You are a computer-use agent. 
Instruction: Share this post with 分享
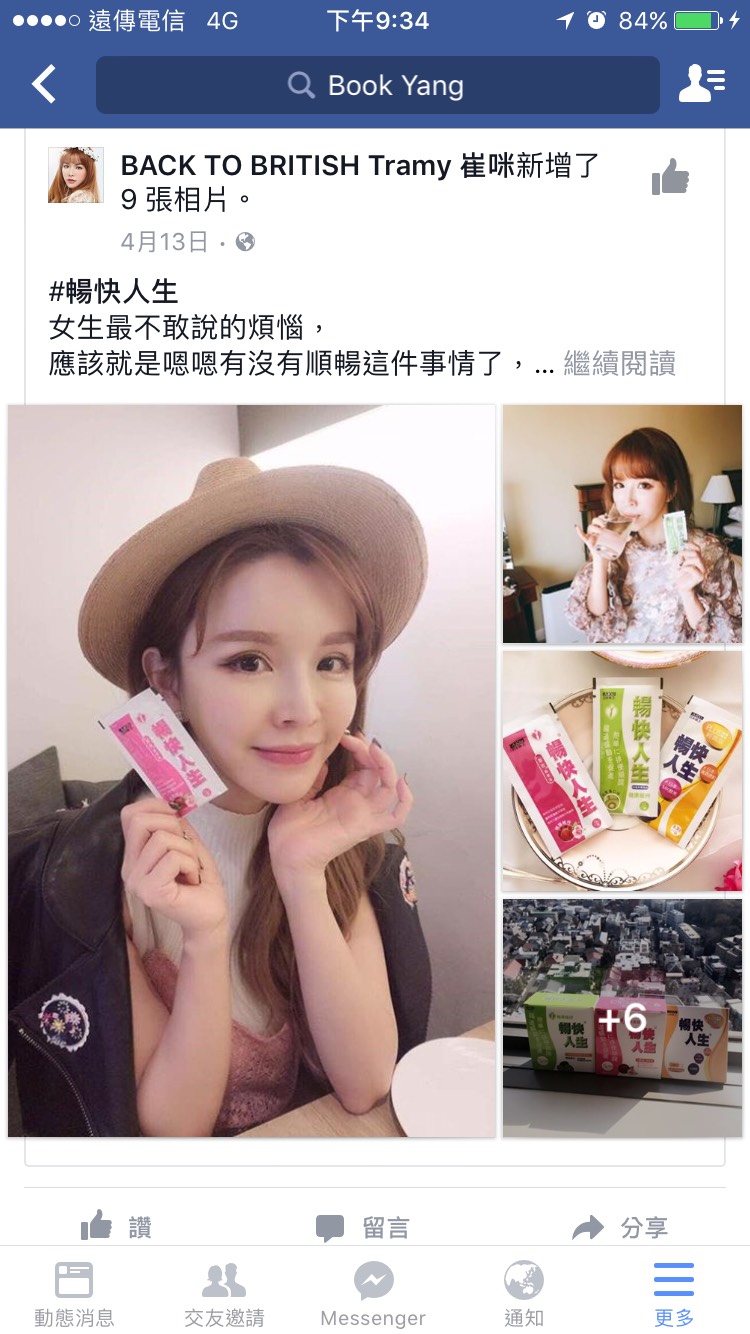pos(620,1227)
